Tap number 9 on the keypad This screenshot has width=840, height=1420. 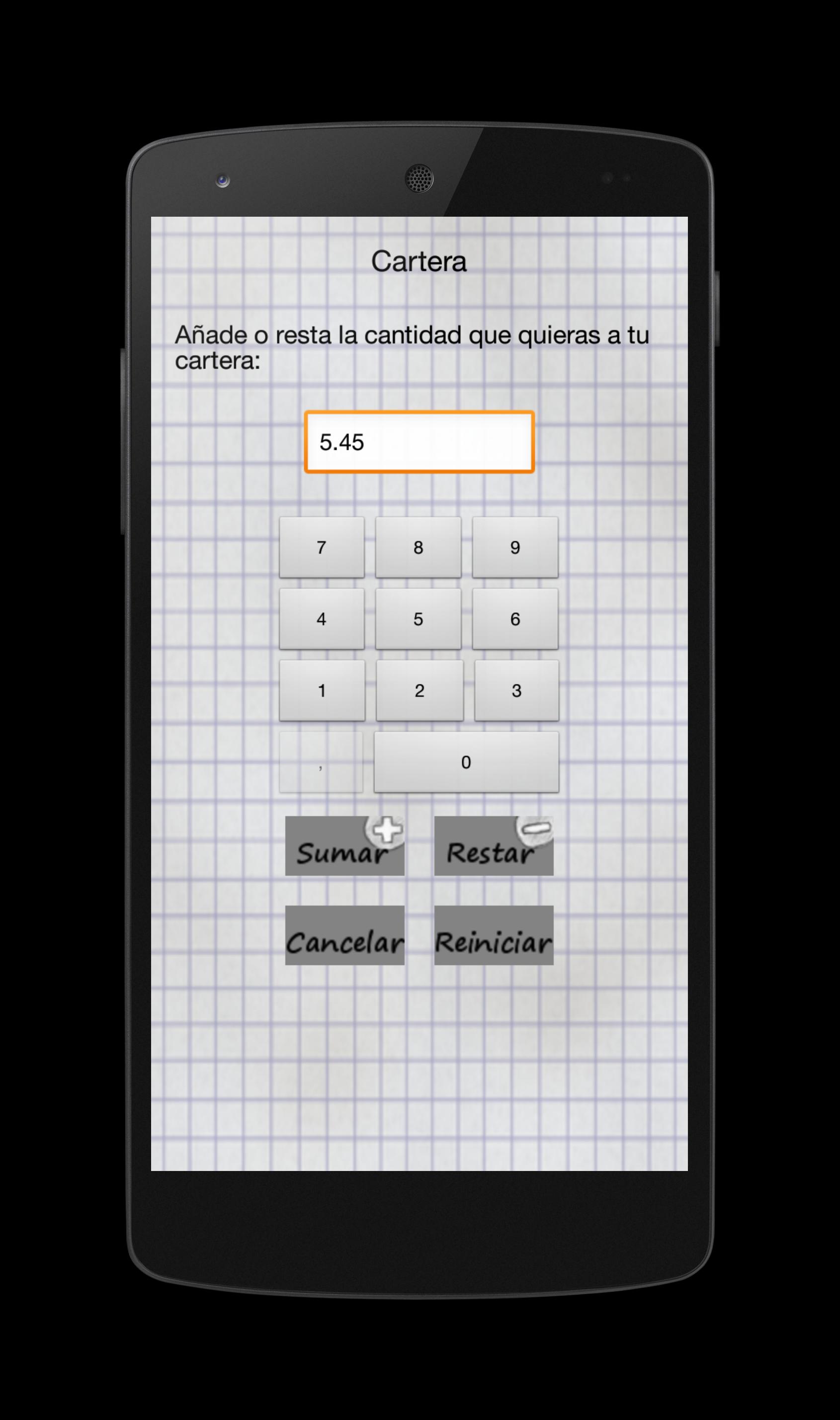point(515,547)
